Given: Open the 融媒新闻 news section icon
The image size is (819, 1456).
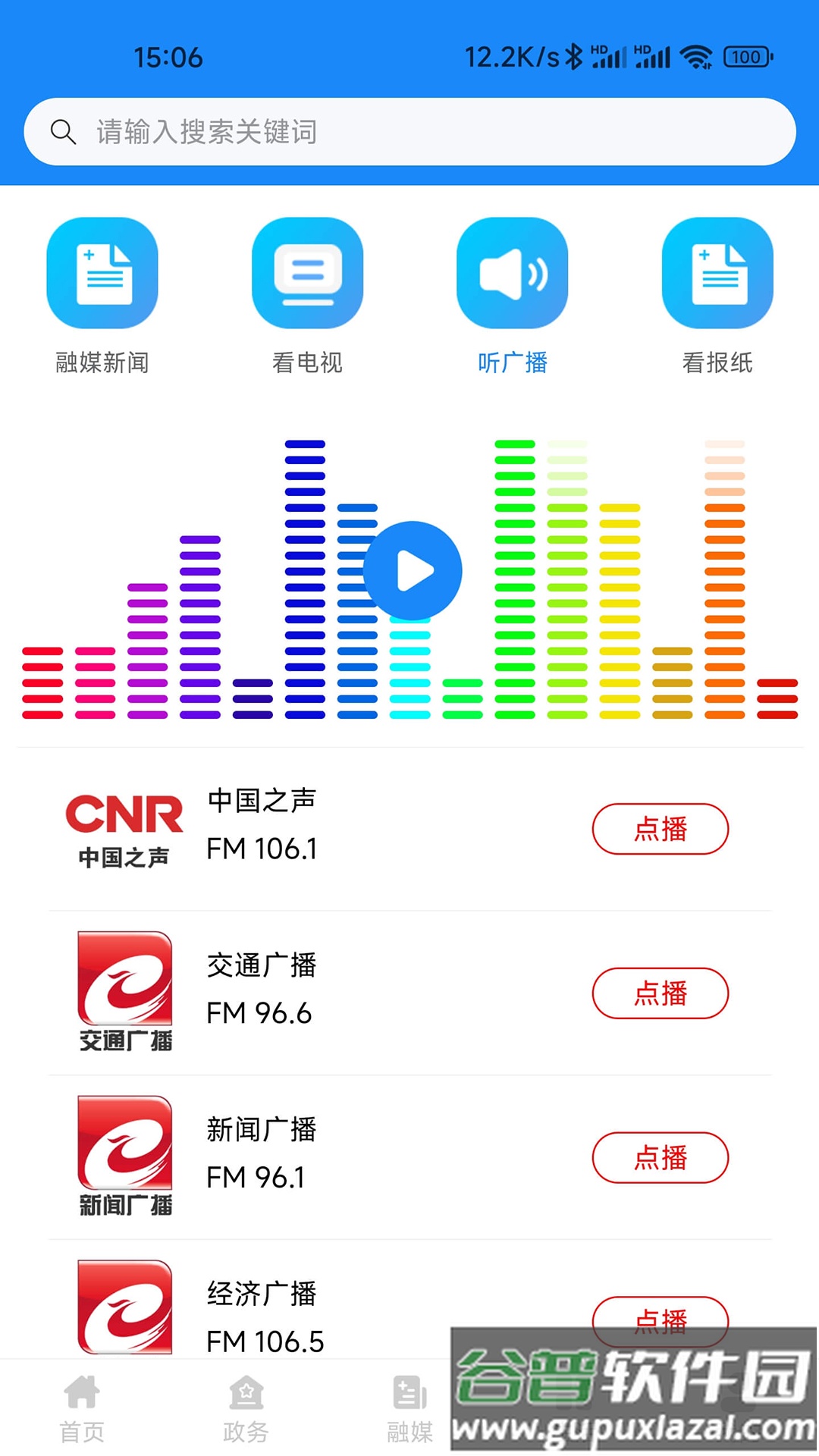Looking at the screenshot, I should coord(102,273).
